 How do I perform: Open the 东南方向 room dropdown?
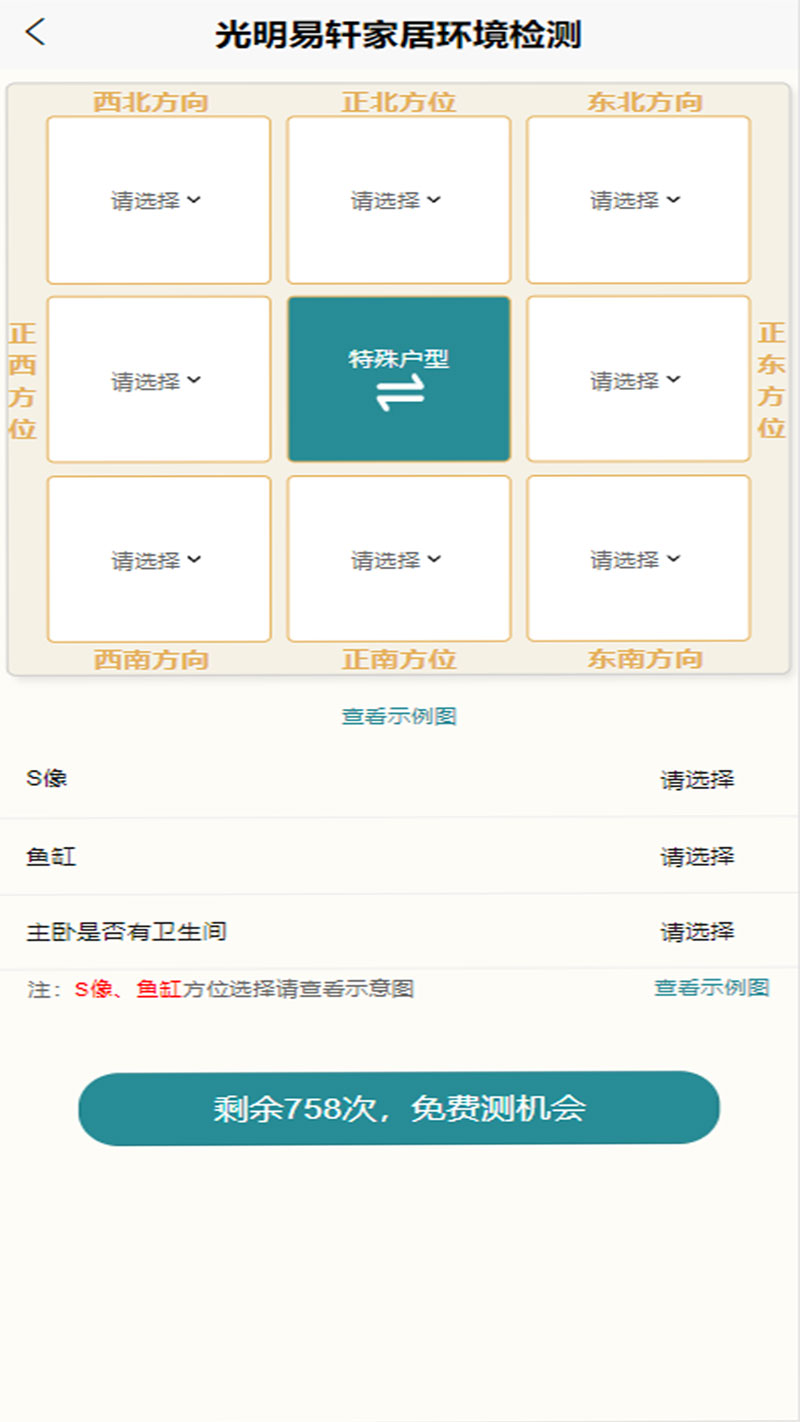[x=639, y=559]
